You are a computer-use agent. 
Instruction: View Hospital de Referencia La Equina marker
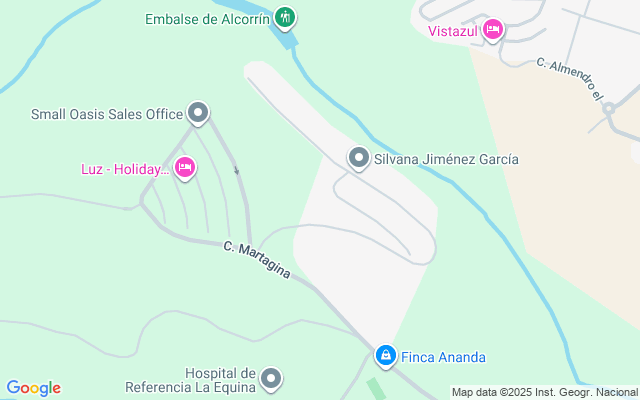tap(271, 378)
